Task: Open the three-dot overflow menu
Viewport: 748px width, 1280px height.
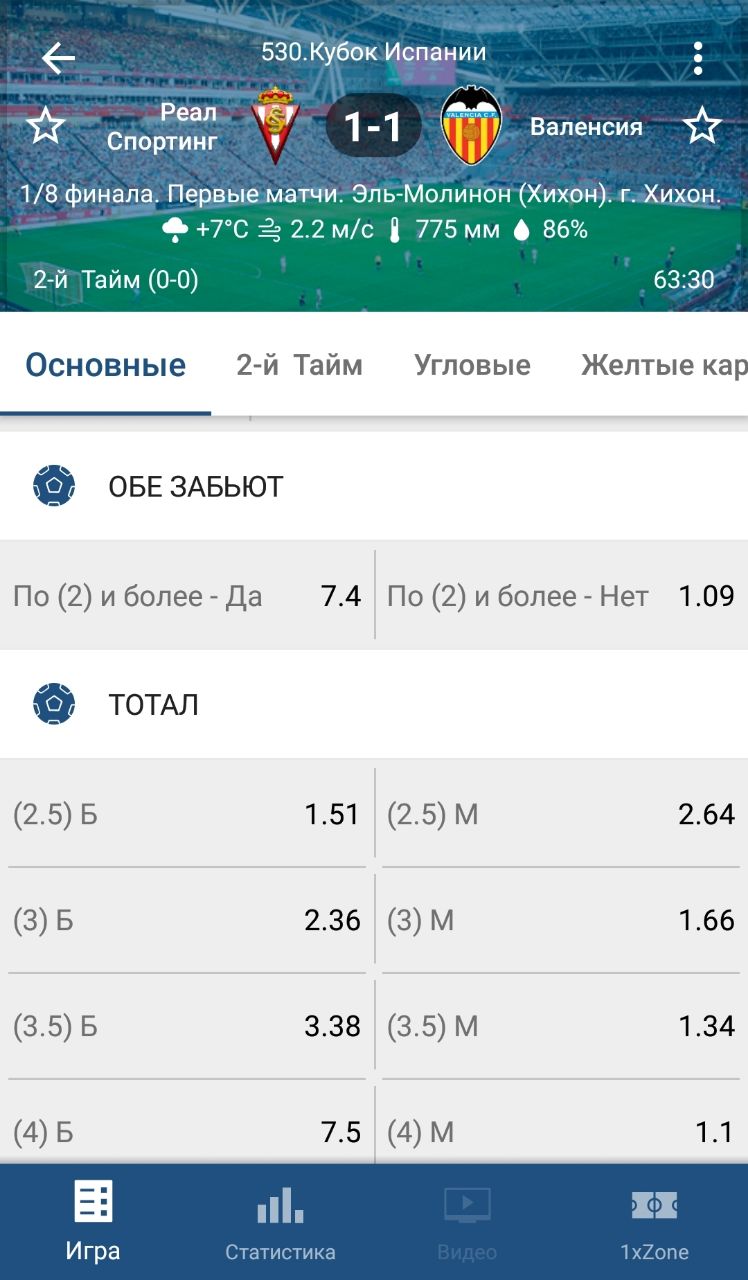Action: pyautogui.click(x=698, y=58)
